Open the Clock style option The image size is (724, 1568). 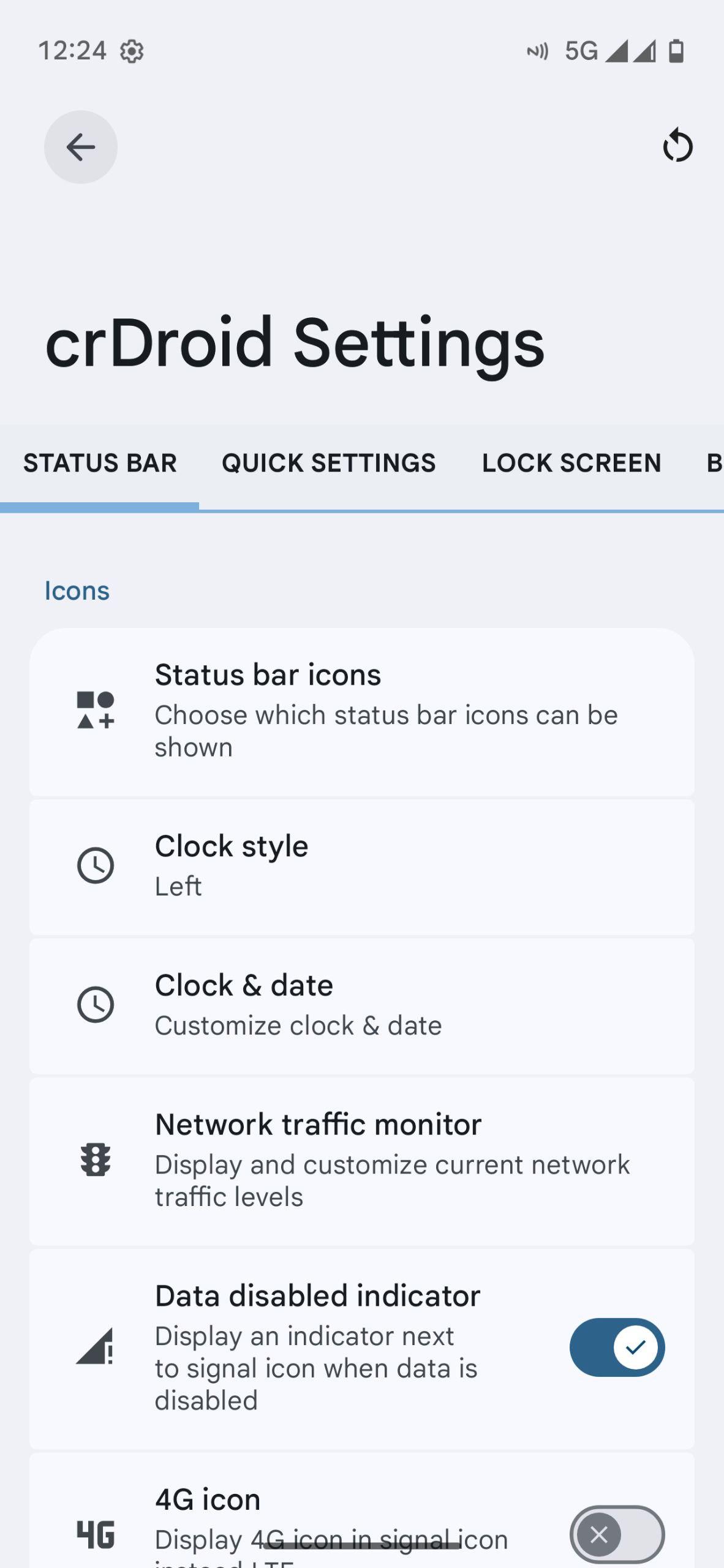coord(361,866)
